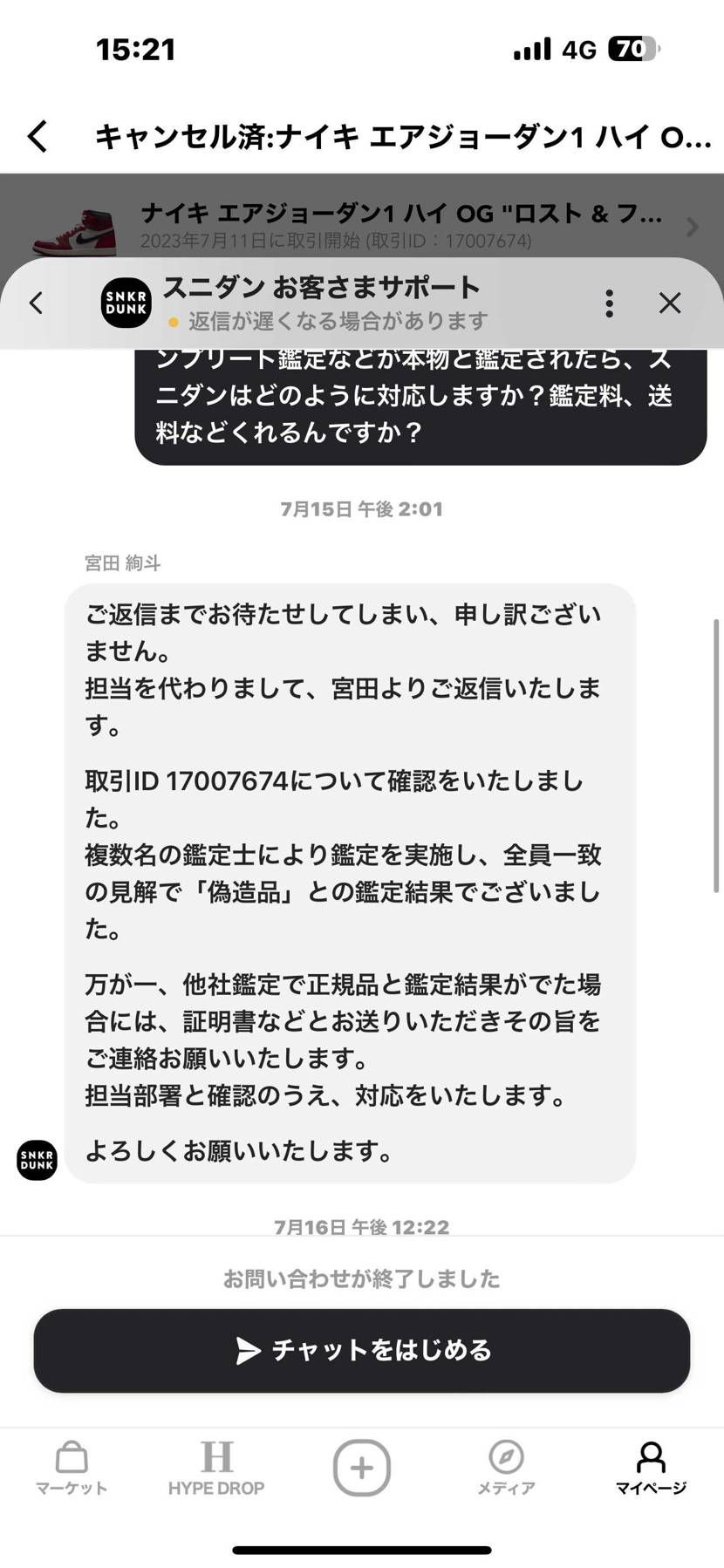Select the HYPE DROP icon

[217, 1463]
